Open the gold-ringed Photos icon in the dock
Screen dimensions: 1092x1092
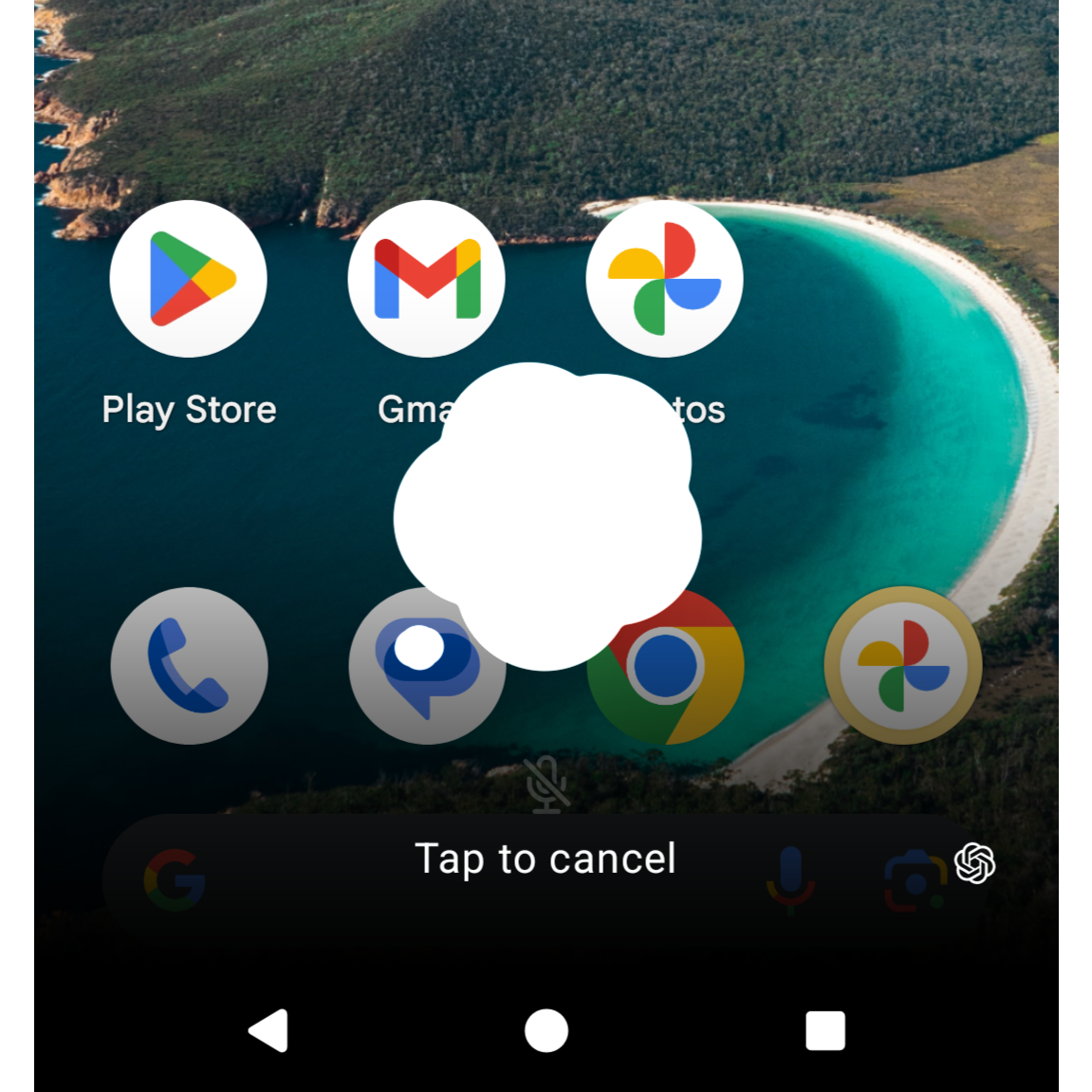click(x=902, y=665)
